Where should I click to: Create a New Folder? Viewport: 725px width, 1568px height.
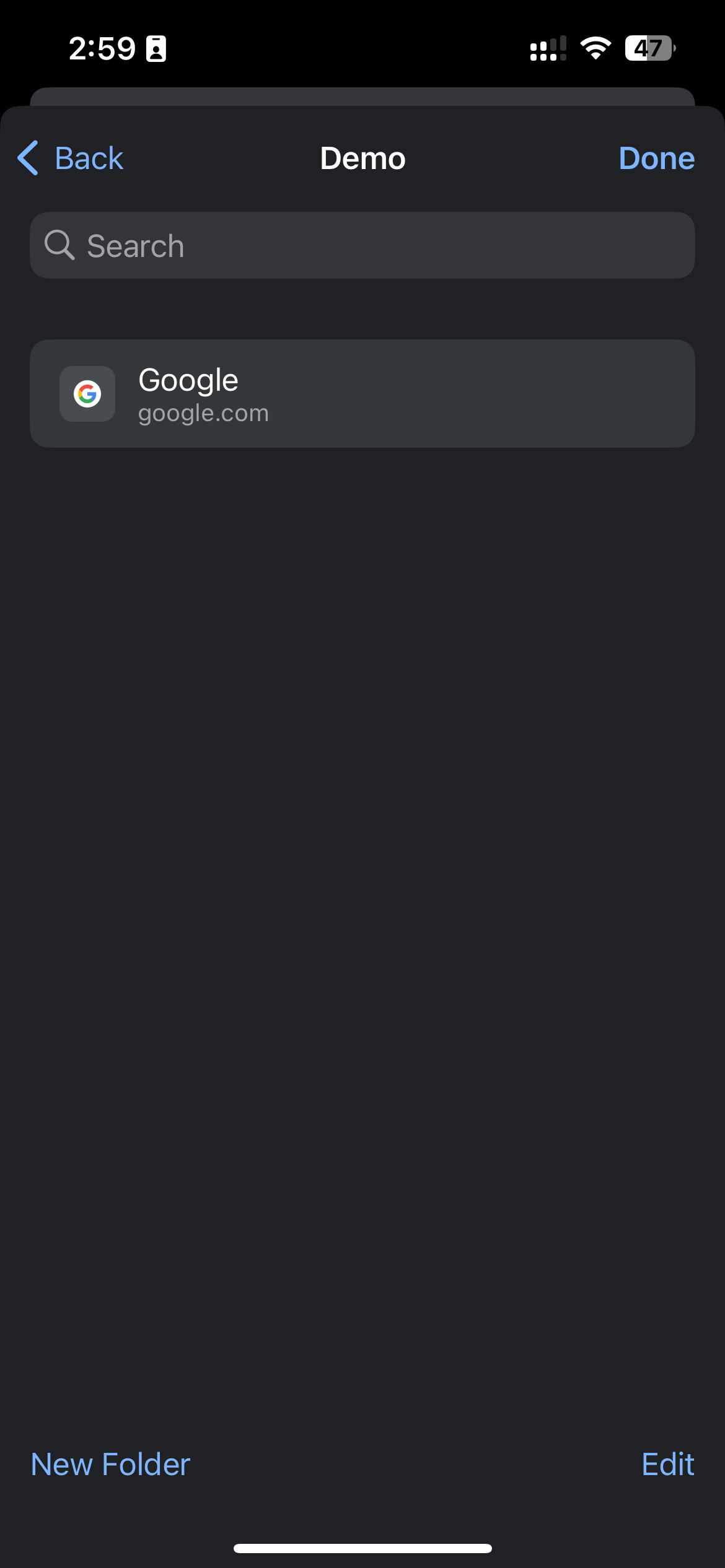coord(110,1465)
